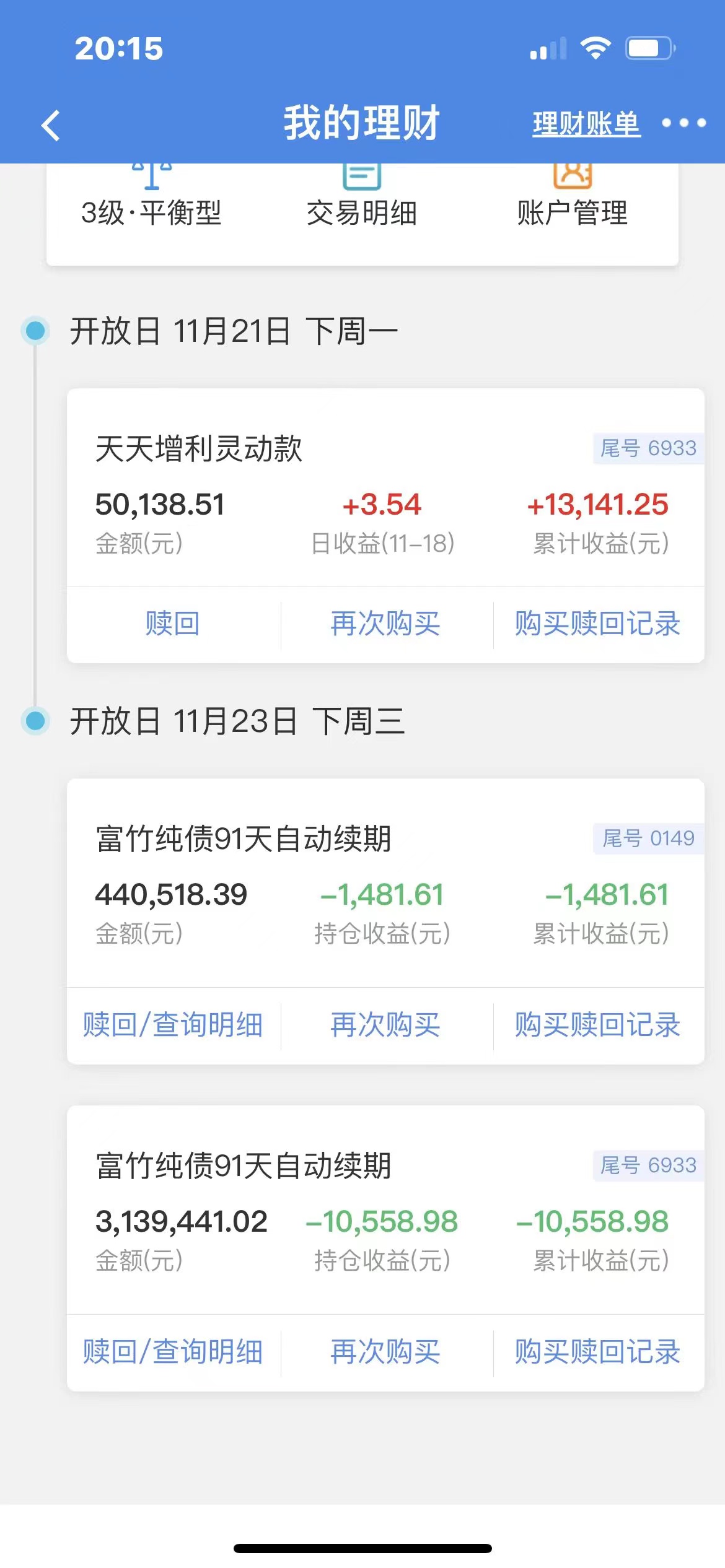
Task: View 购买赎回记录 for 富竹纯债 尾号 6933
Action: pos(598,1352)
